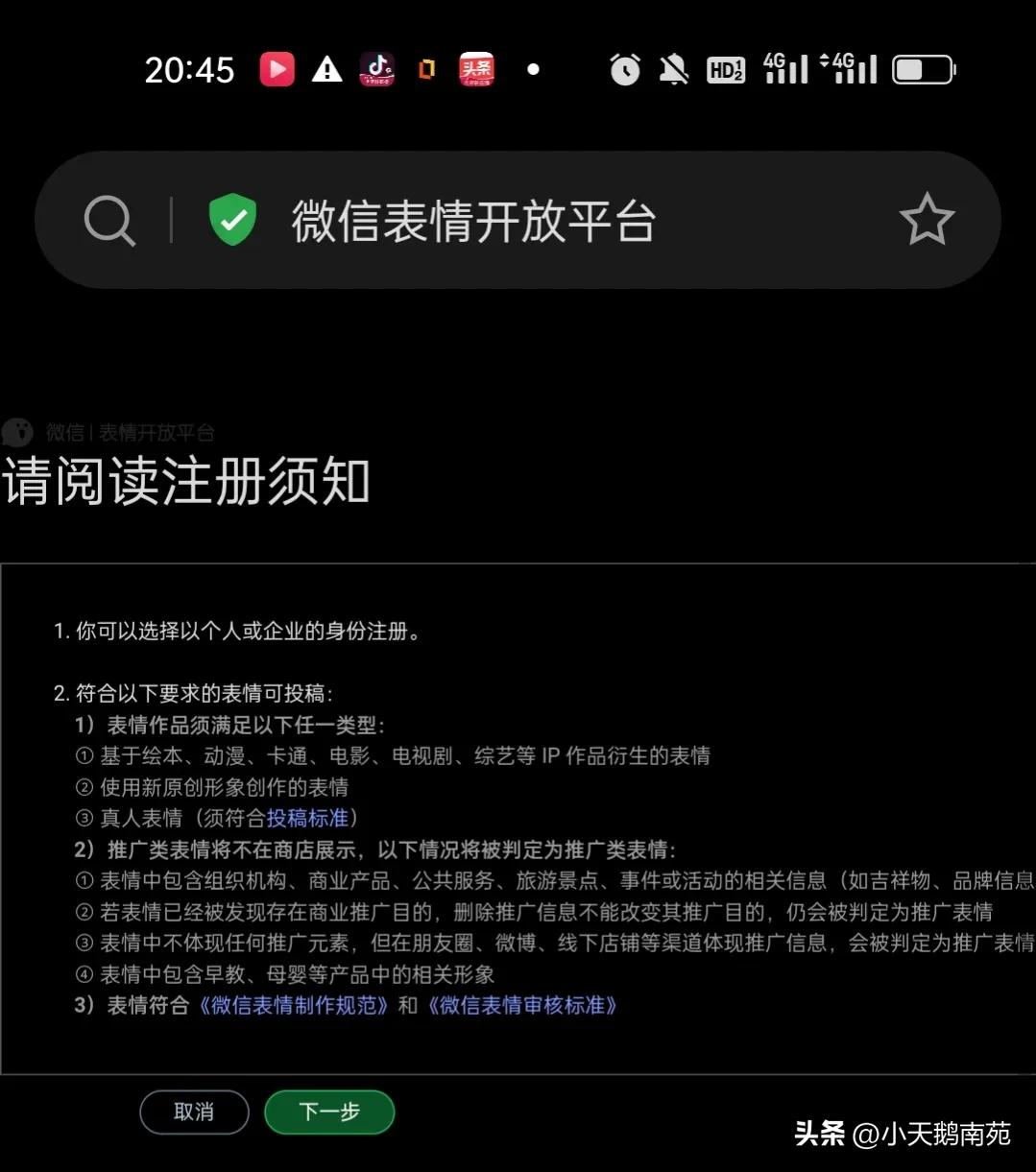Cancel with the 取消 button
1036x1172 pixels.
tap(194, 1112)
